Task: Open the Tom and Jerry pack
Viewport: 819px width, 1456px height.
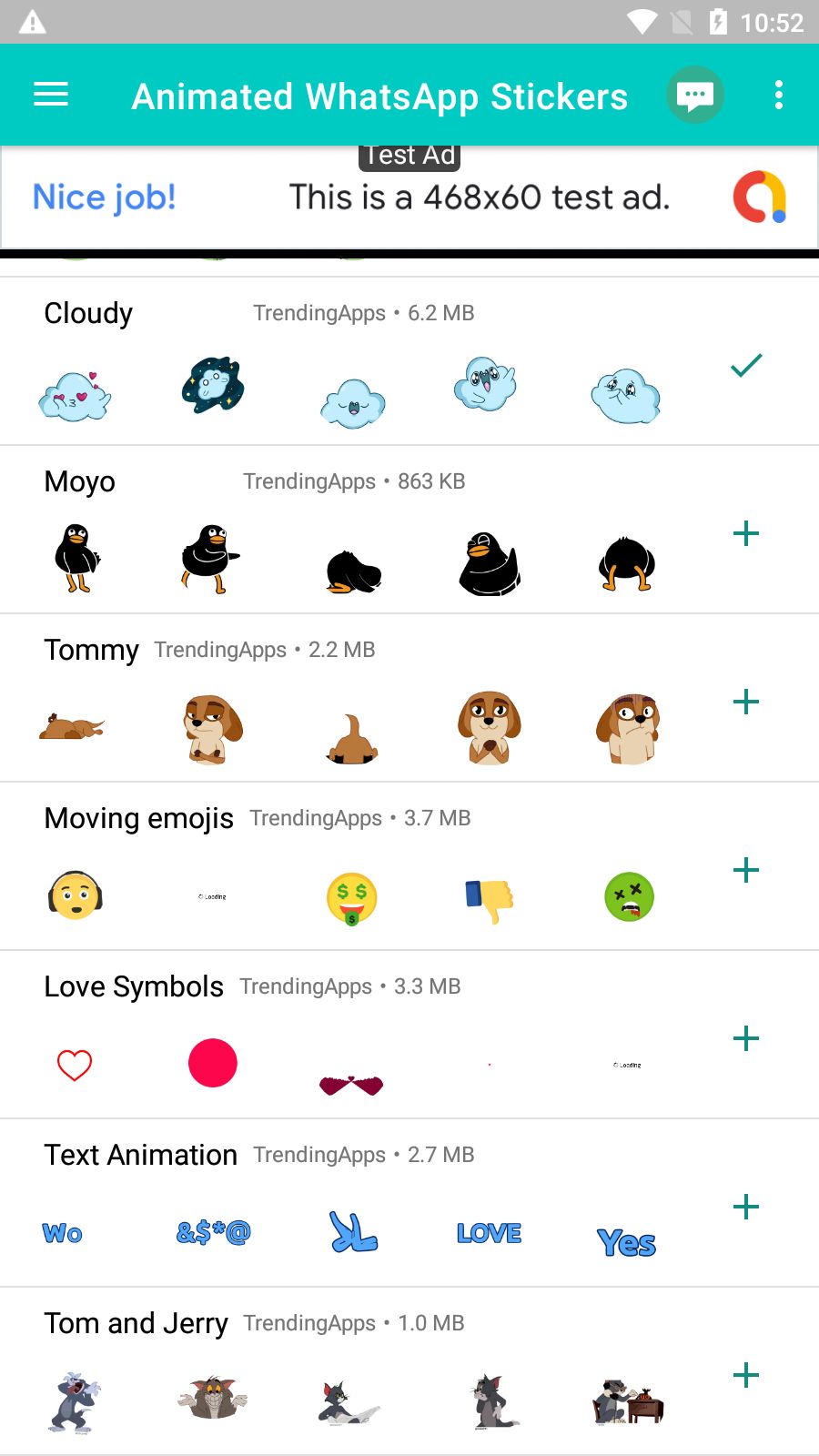Action: 136,1323
